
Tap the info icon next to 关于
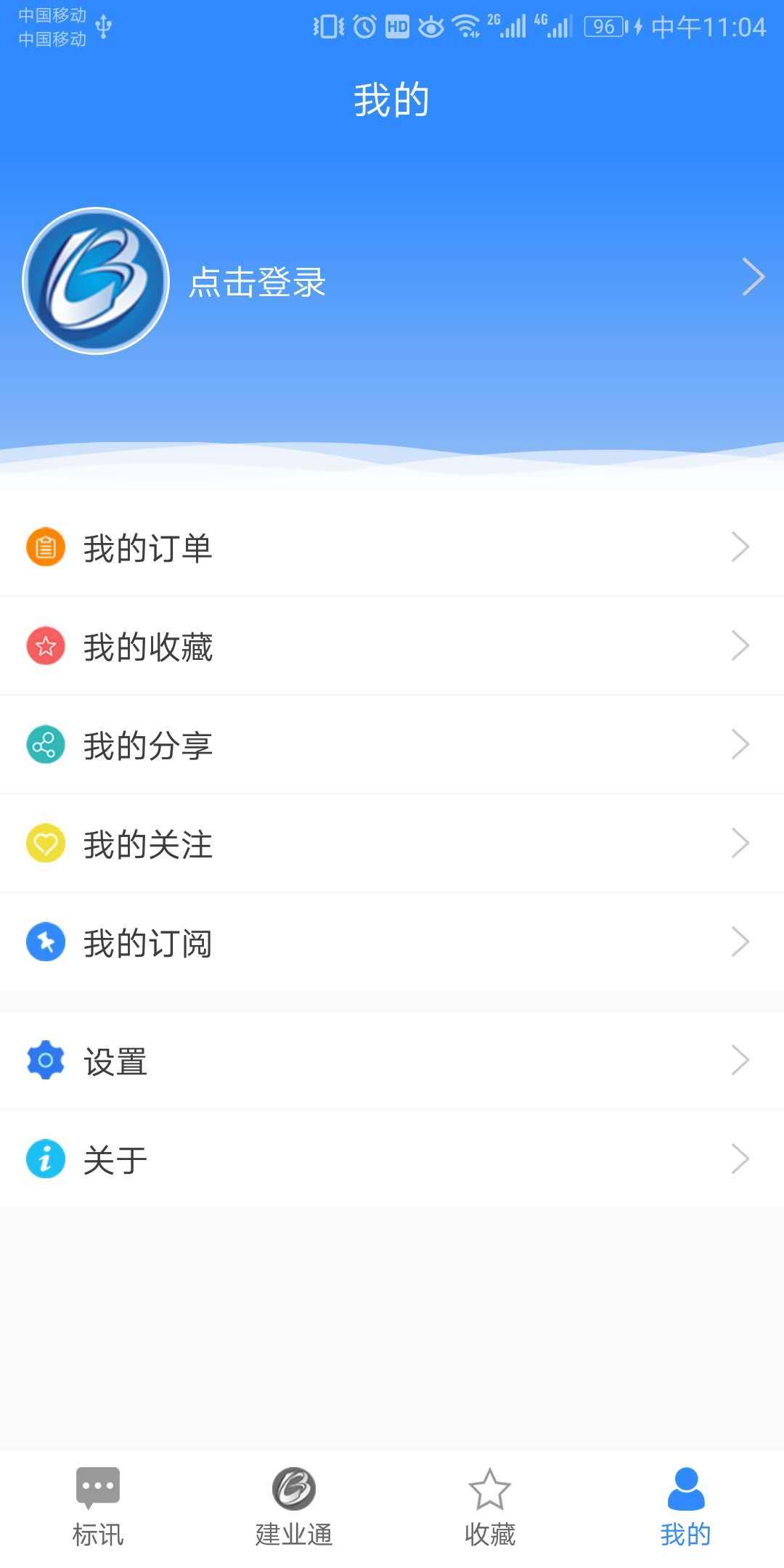45,1159
